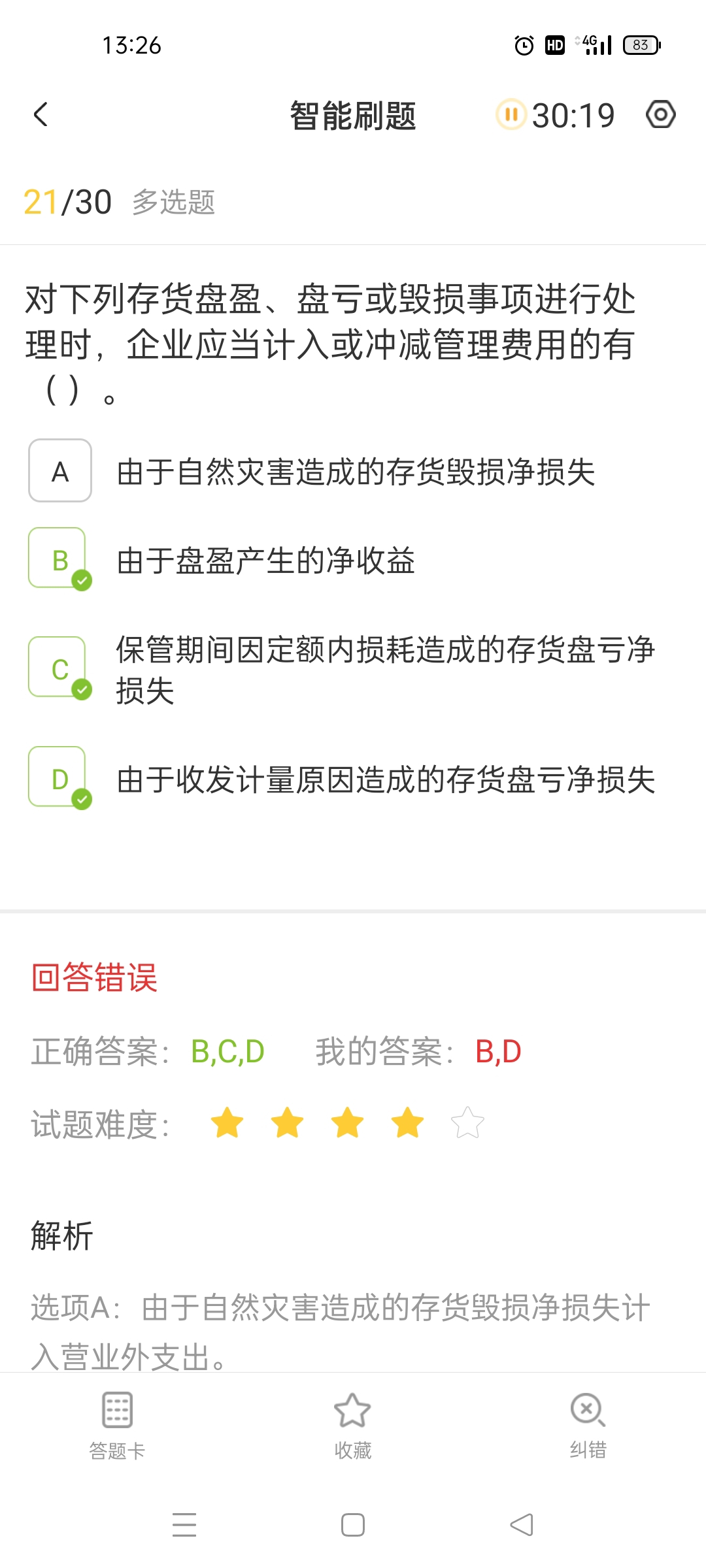The image size is (706, 1568).
Task: Select option A 由于自然灾害造成的存货毁损净损失
Action: pos(60,470)
